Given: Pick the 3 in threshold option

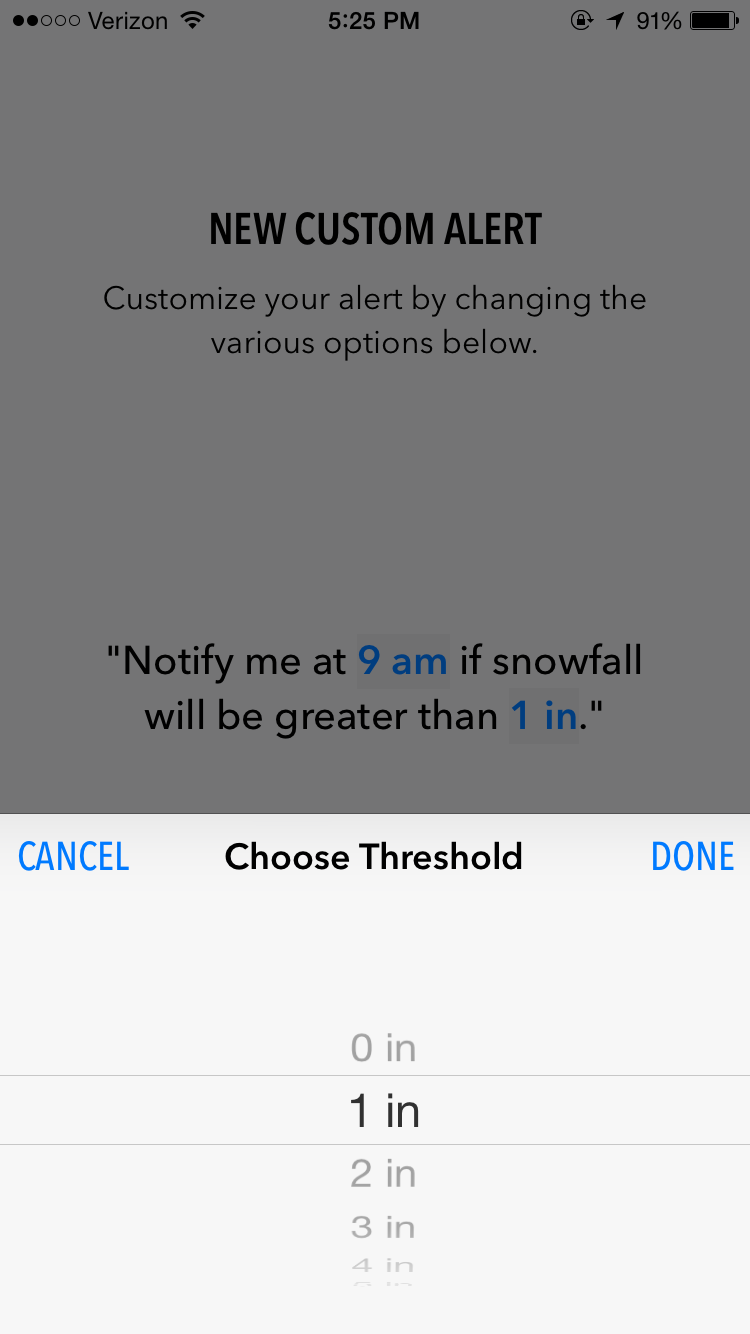Looking at the screenshot, I should click(383, 1227).
